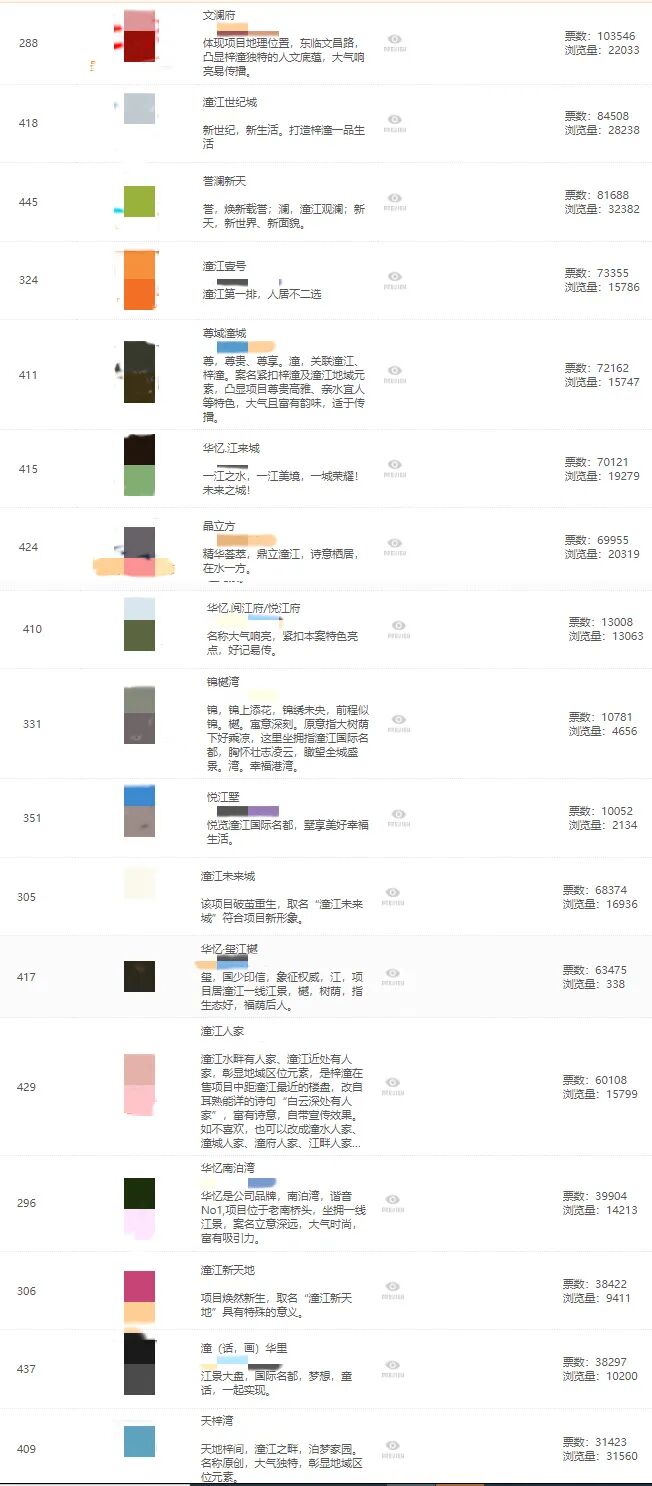Preview the 潼江壹号 submission
This screenshot has height=1486, width=652.
(395, 279)
